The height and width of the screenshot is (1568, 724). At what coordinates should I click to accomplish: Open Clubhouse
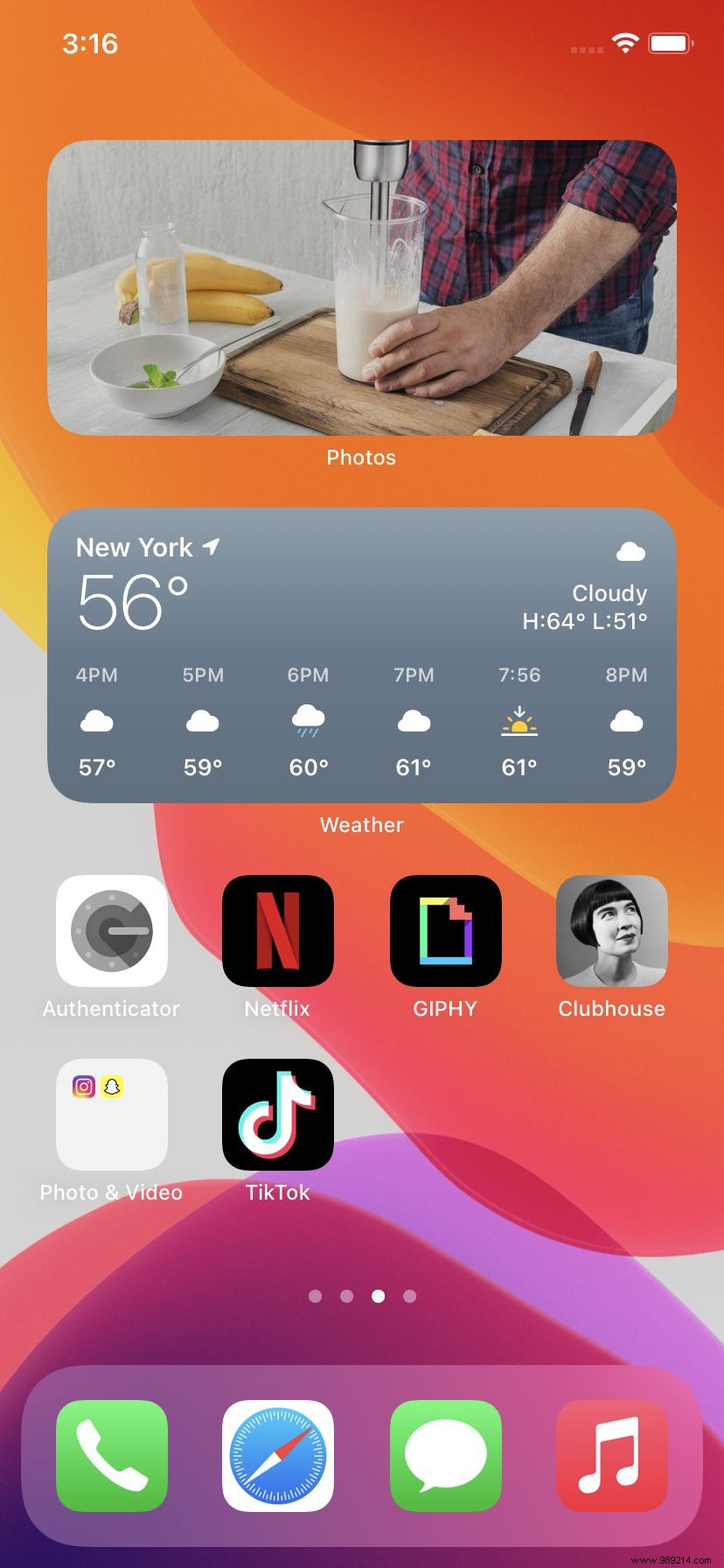(611, 930)
